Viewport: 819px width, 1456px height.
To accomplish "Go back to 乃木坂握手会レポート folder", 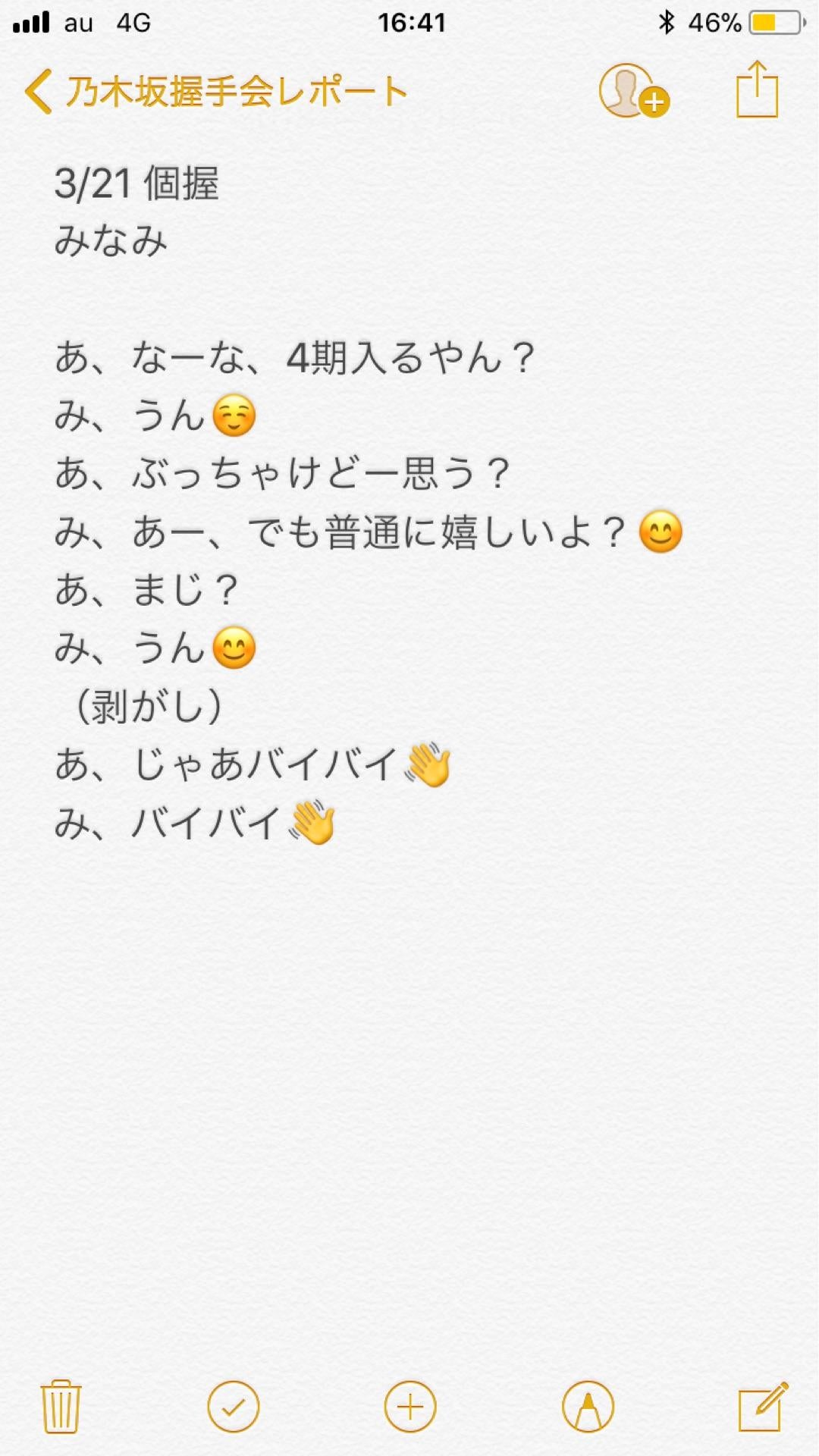I will pos(216,93).
